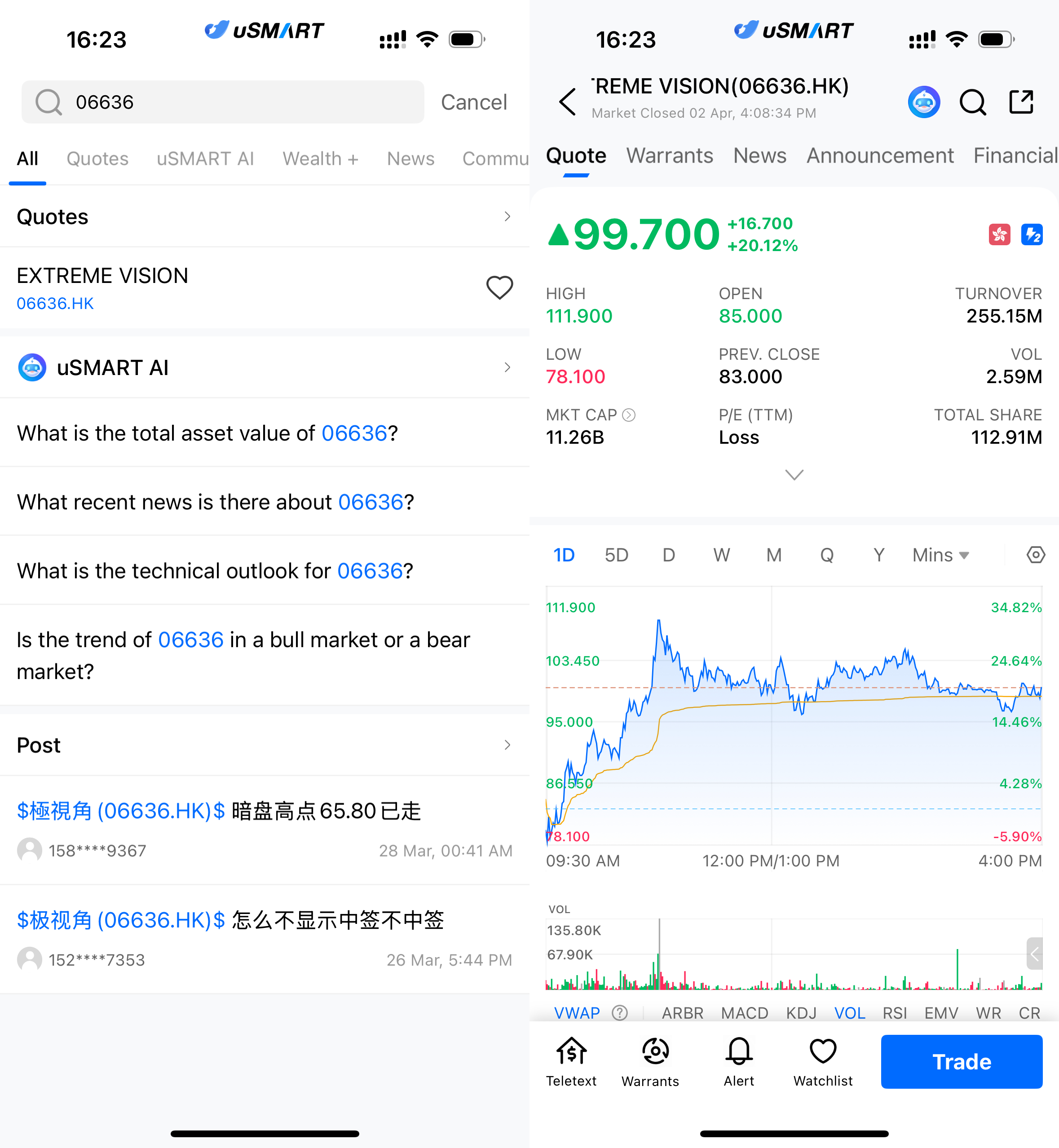The image size is (1059, 1148).
Task: Tap the blue Trade button
Action: coord(961,1061)
